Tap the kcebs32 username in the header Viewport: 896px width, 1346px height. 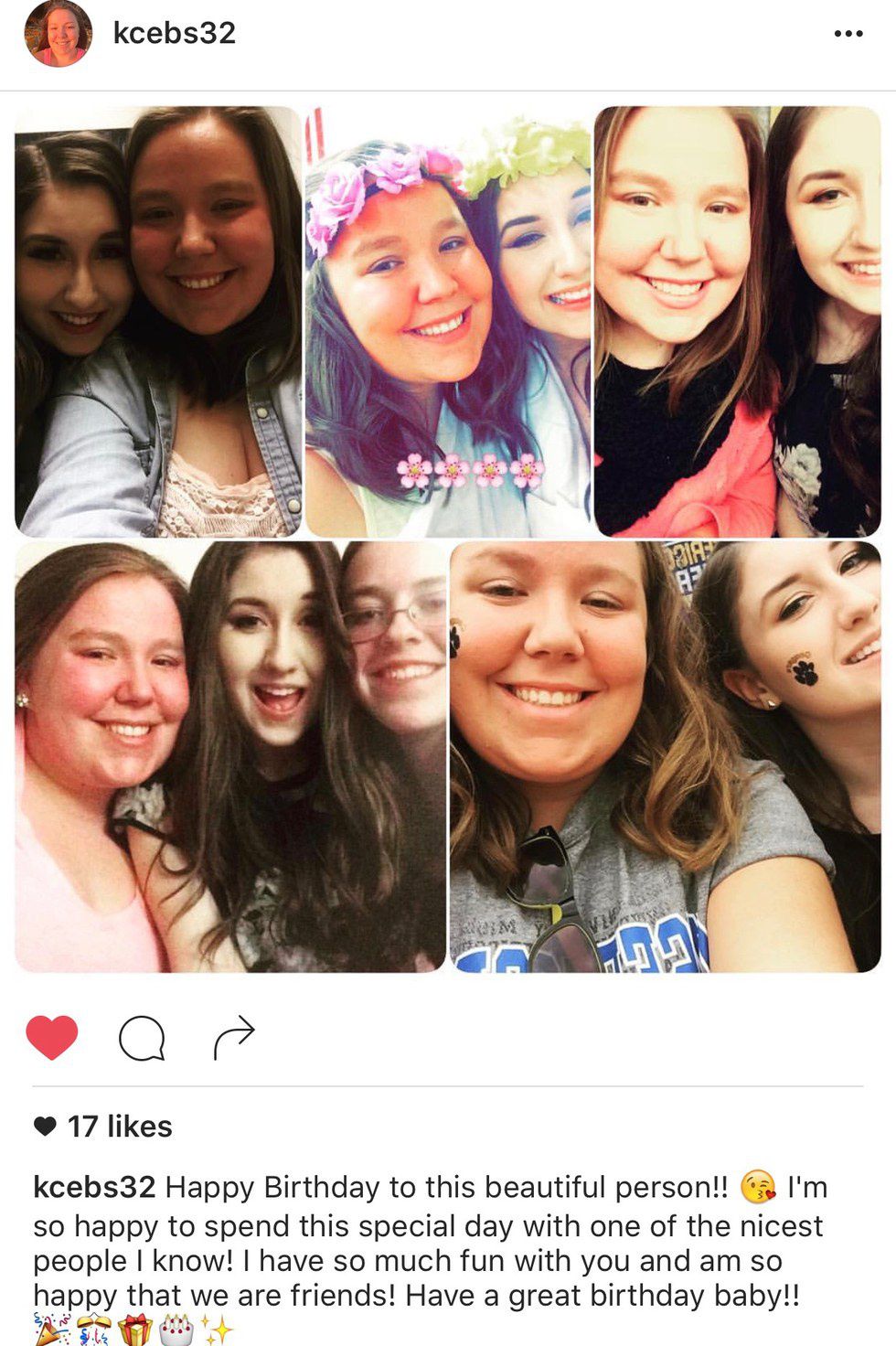coord(174,33)
